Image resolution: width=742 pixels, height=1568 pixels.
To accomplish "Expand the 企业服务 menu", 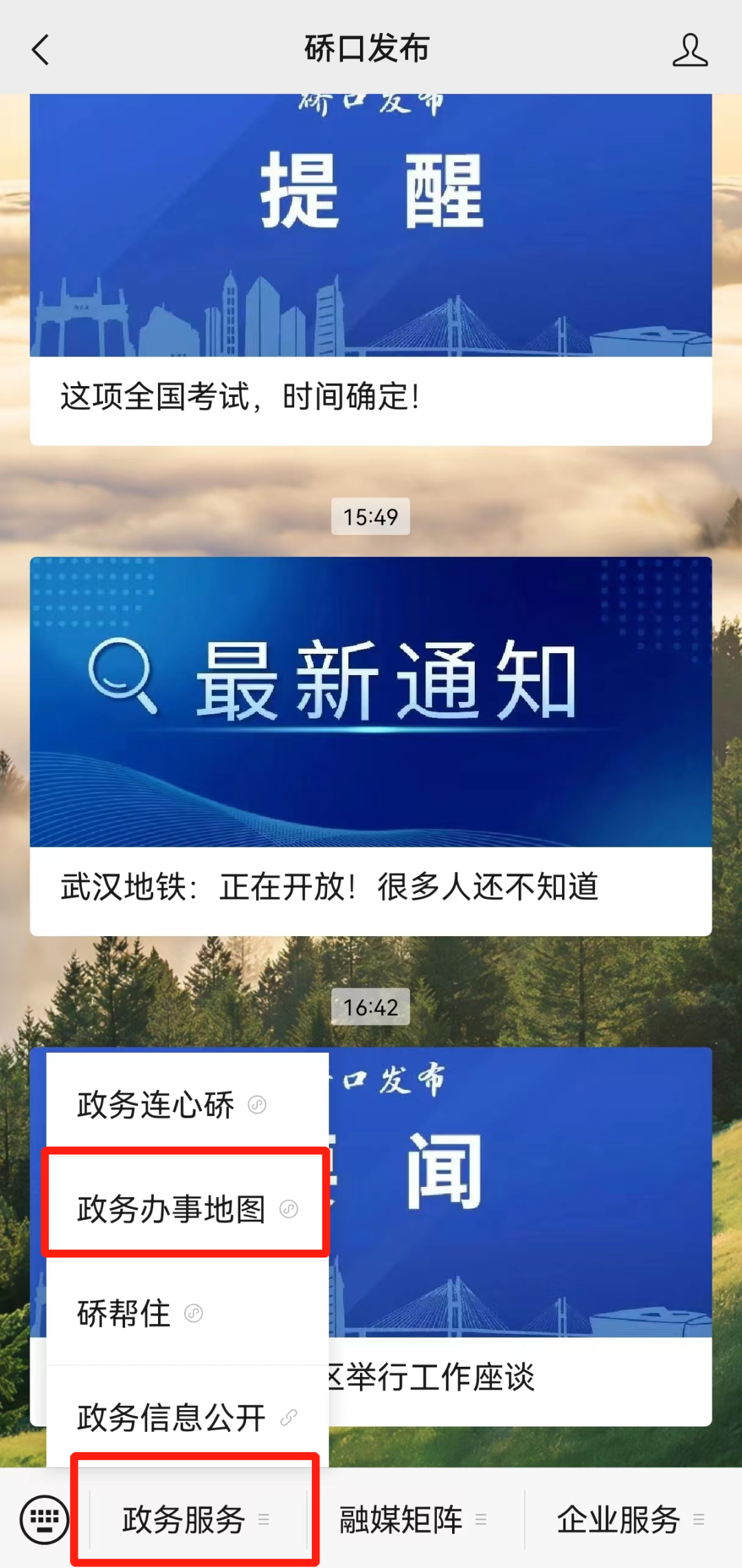I will pyautogui.click(x=629, y=1519).
